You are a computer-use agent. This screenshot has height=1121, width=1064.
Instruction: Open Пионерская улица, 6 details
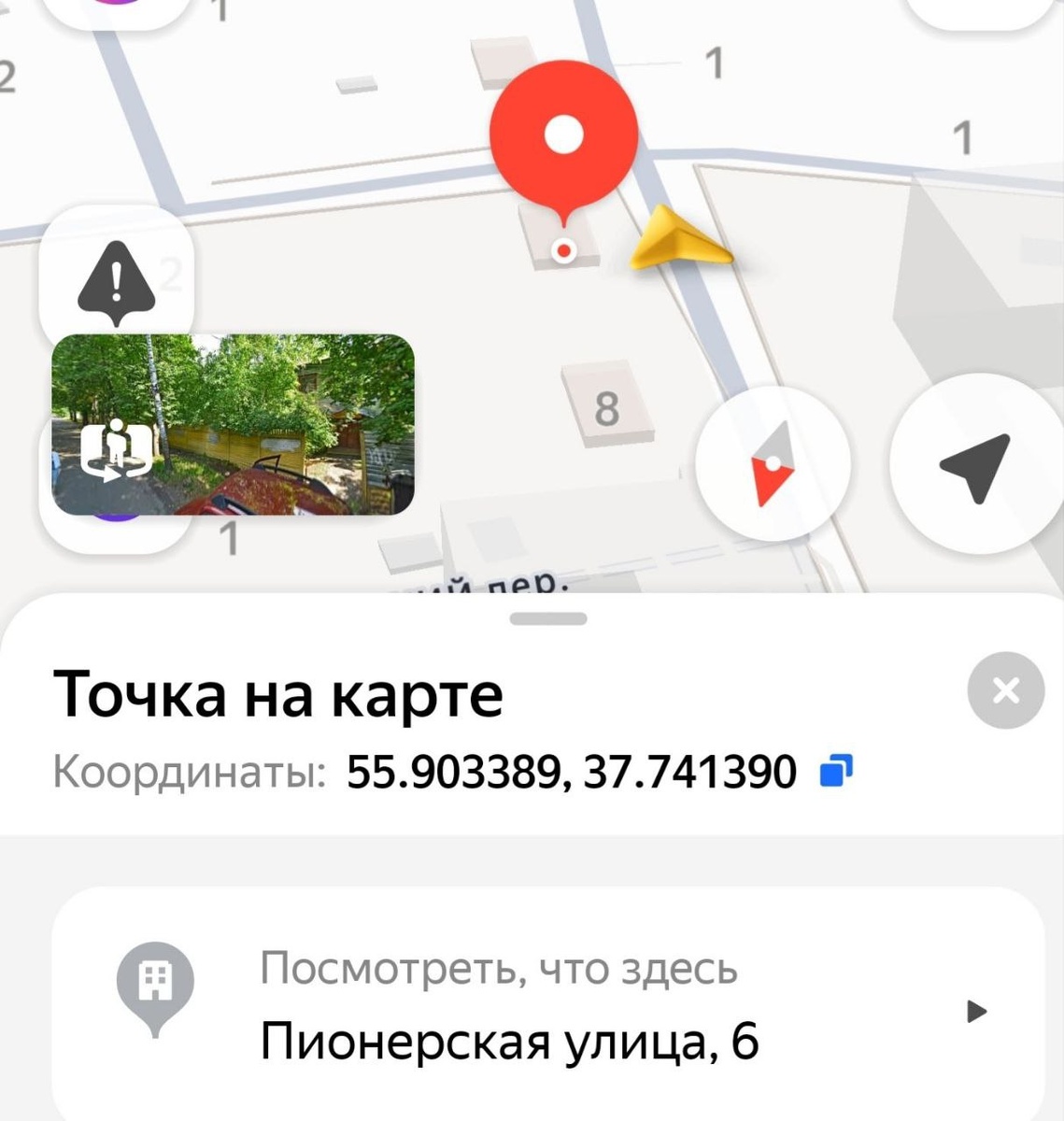[546, 1009]
